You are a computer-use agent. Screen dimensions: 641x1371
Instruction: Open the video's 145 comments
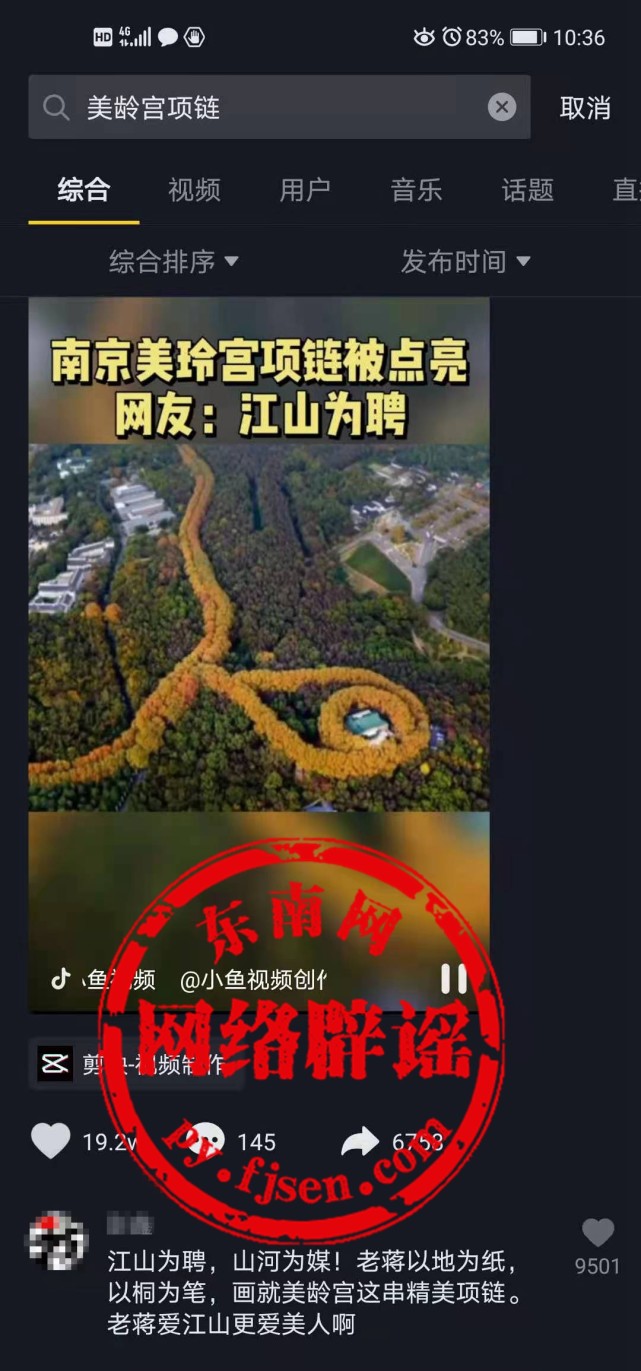click(208, 1141)
